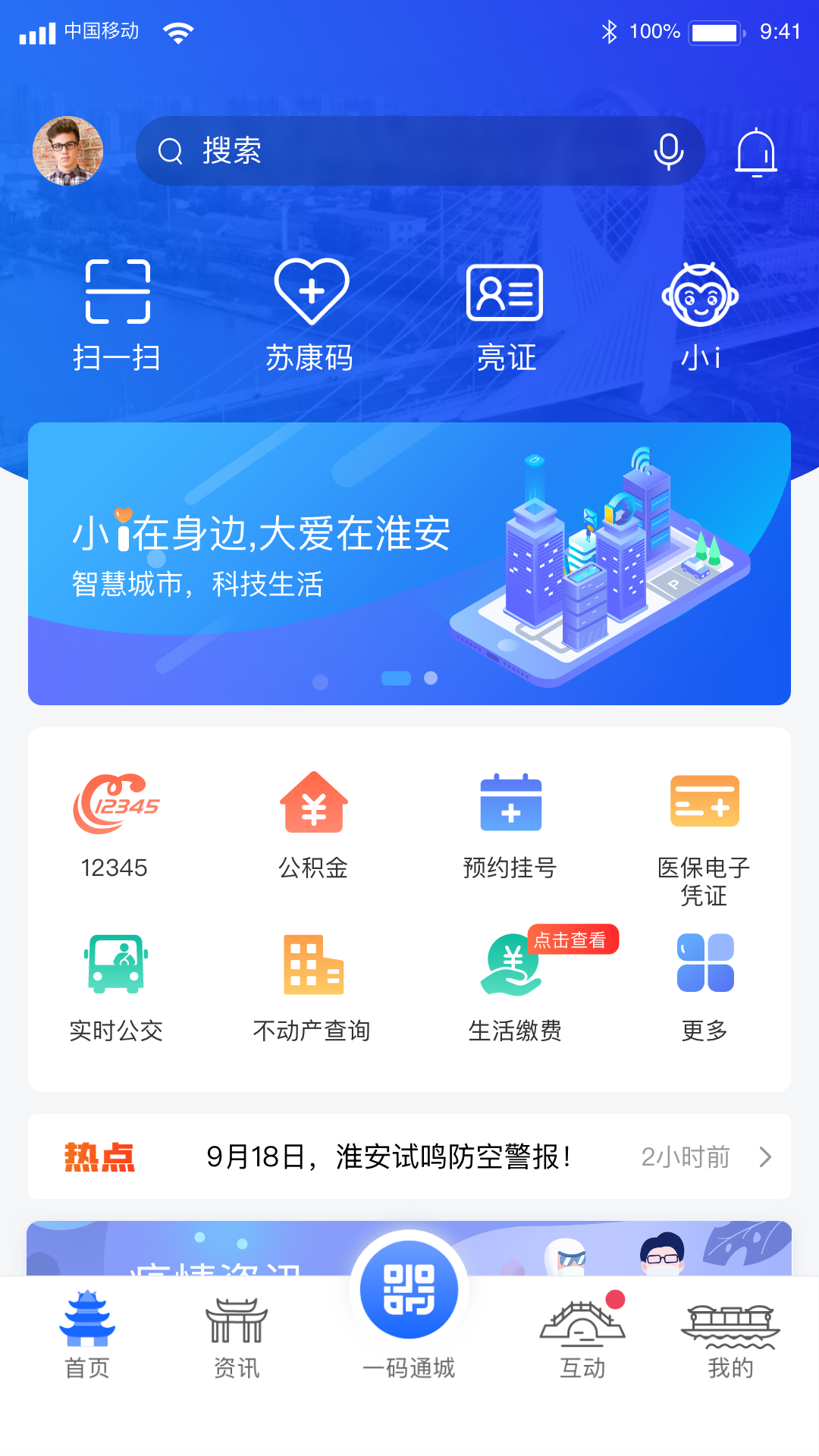The height and width of the screenshot is (1456, 819).
Task: Pay bills via 生活缴费
Action: [509, 986]
